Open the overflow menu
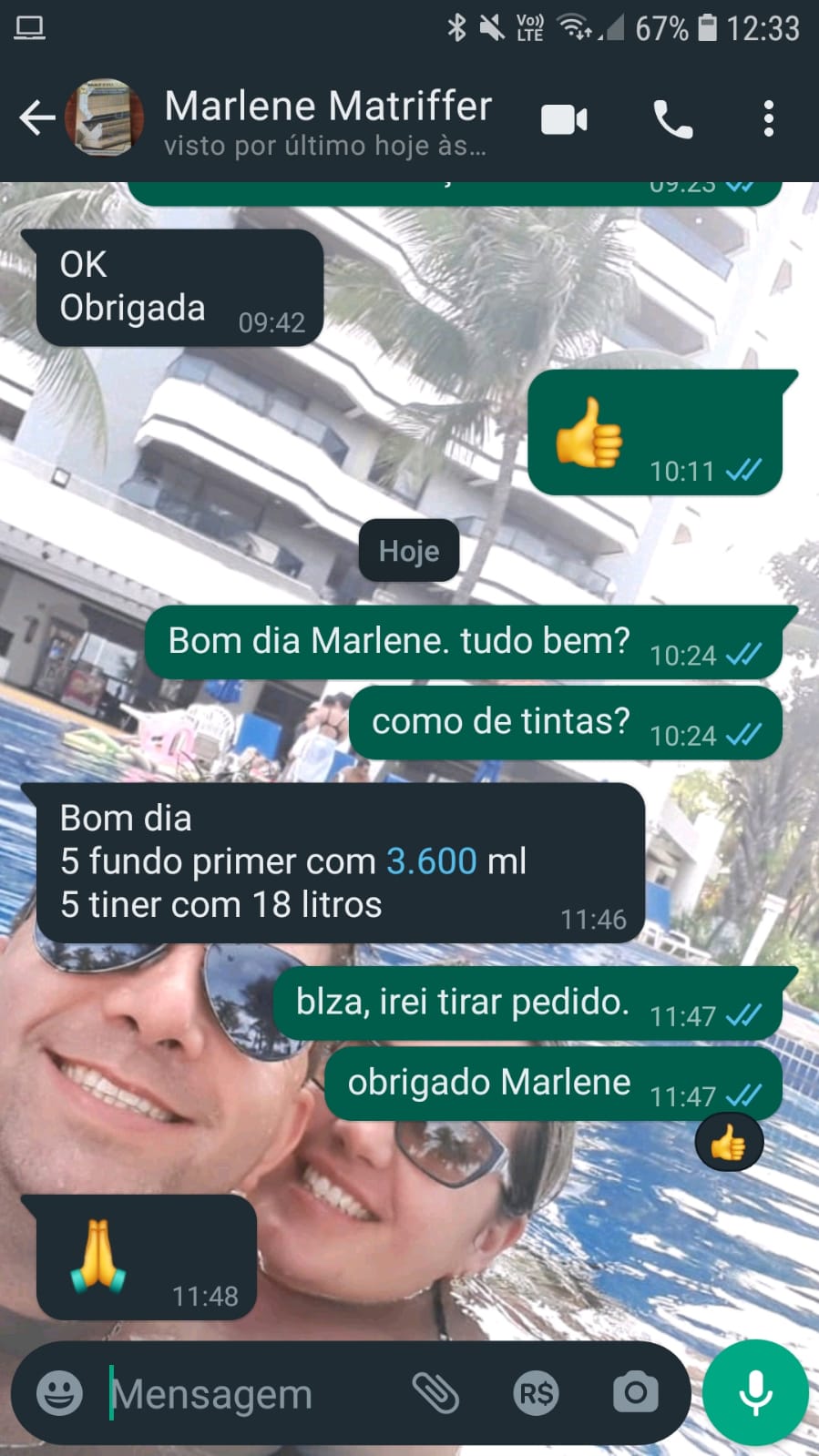 click(x=769, y=119)
